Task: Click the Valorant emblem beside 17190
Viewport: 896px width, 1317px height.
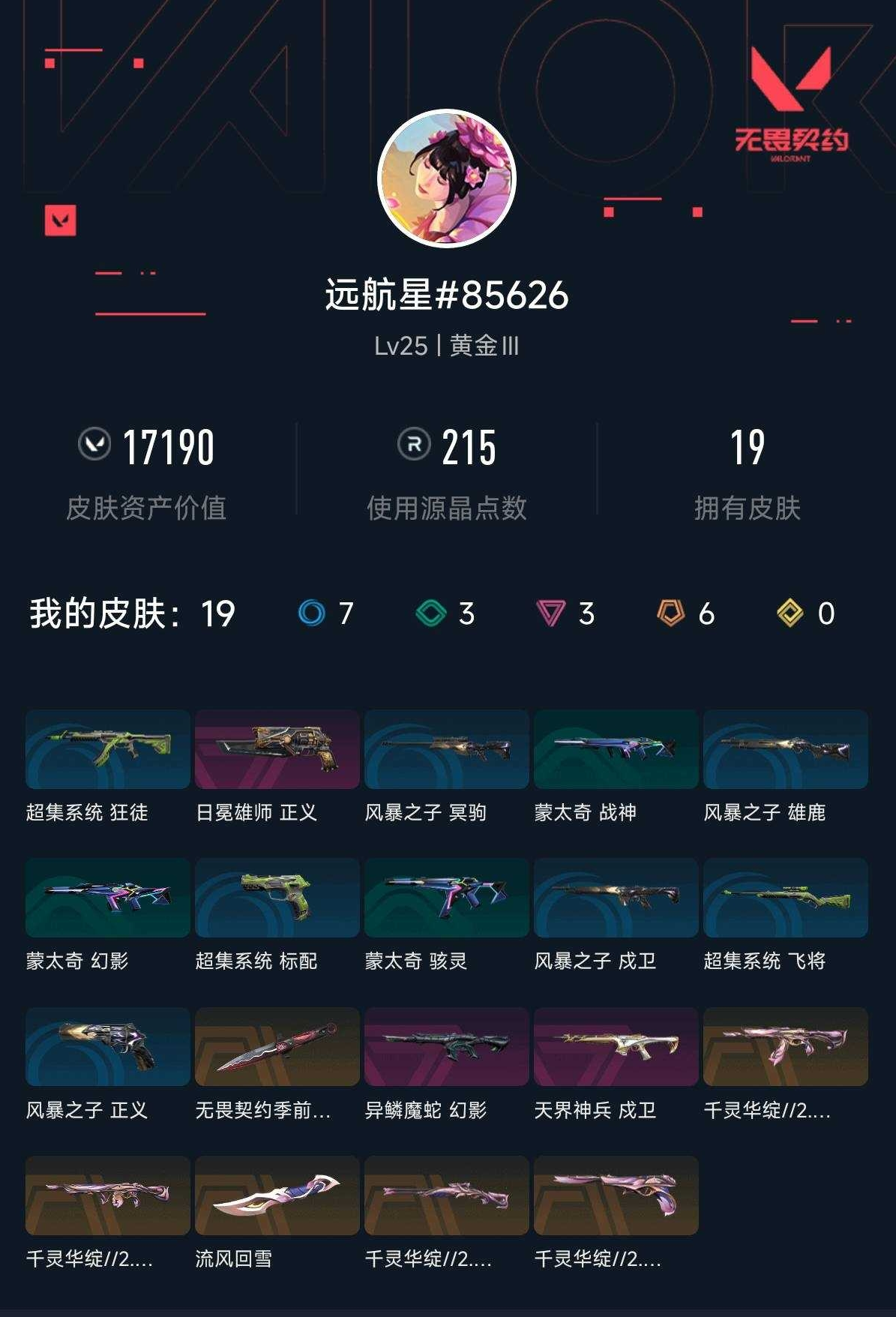Action: (x=96, y=445)
